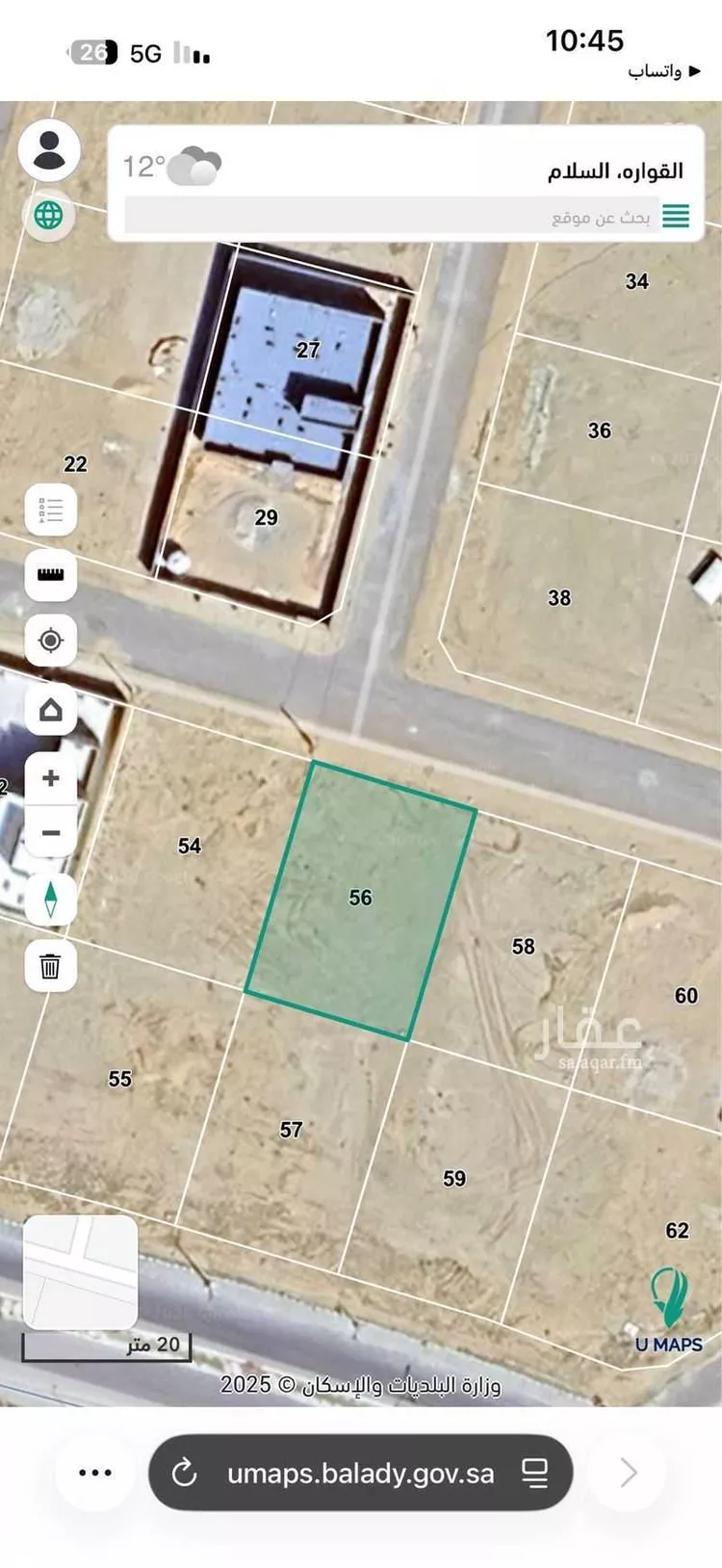Open the user profile icon
Viewport: 722px width, 1568px height.
point(49,151)
